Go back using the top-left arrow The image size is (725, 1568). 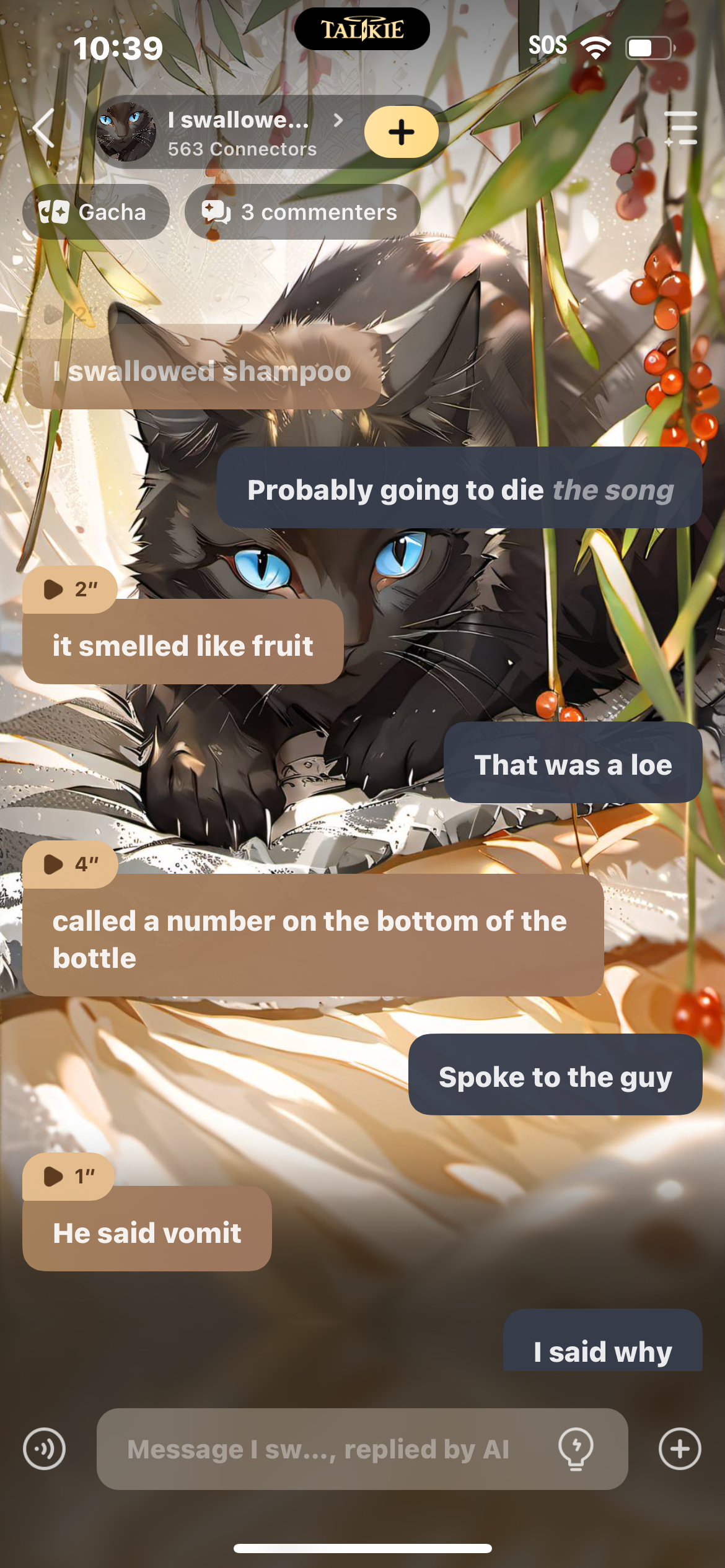point(44,128)
